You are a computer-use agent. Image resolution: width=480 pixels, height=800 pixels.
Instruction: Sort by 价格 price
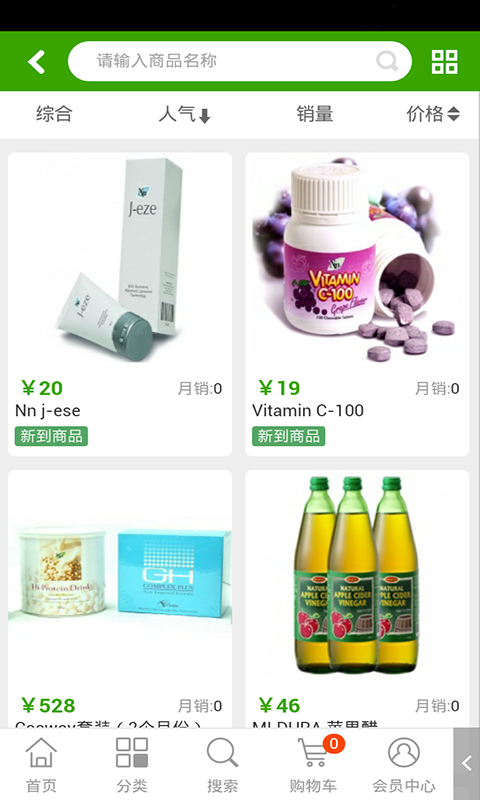pos(433,114)
